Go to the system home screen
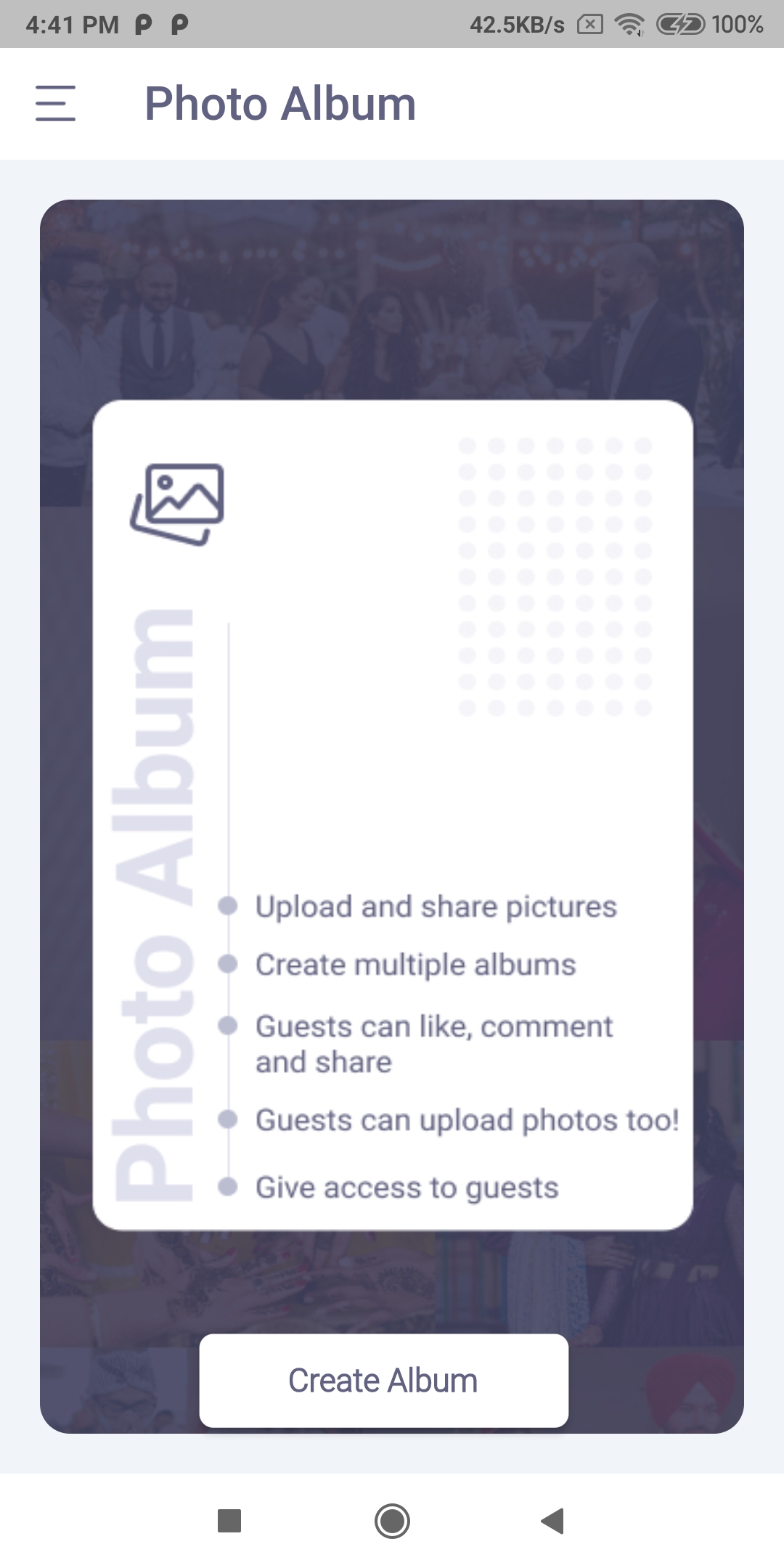This screenshot has height=1568, width=784. [392, 1520]
